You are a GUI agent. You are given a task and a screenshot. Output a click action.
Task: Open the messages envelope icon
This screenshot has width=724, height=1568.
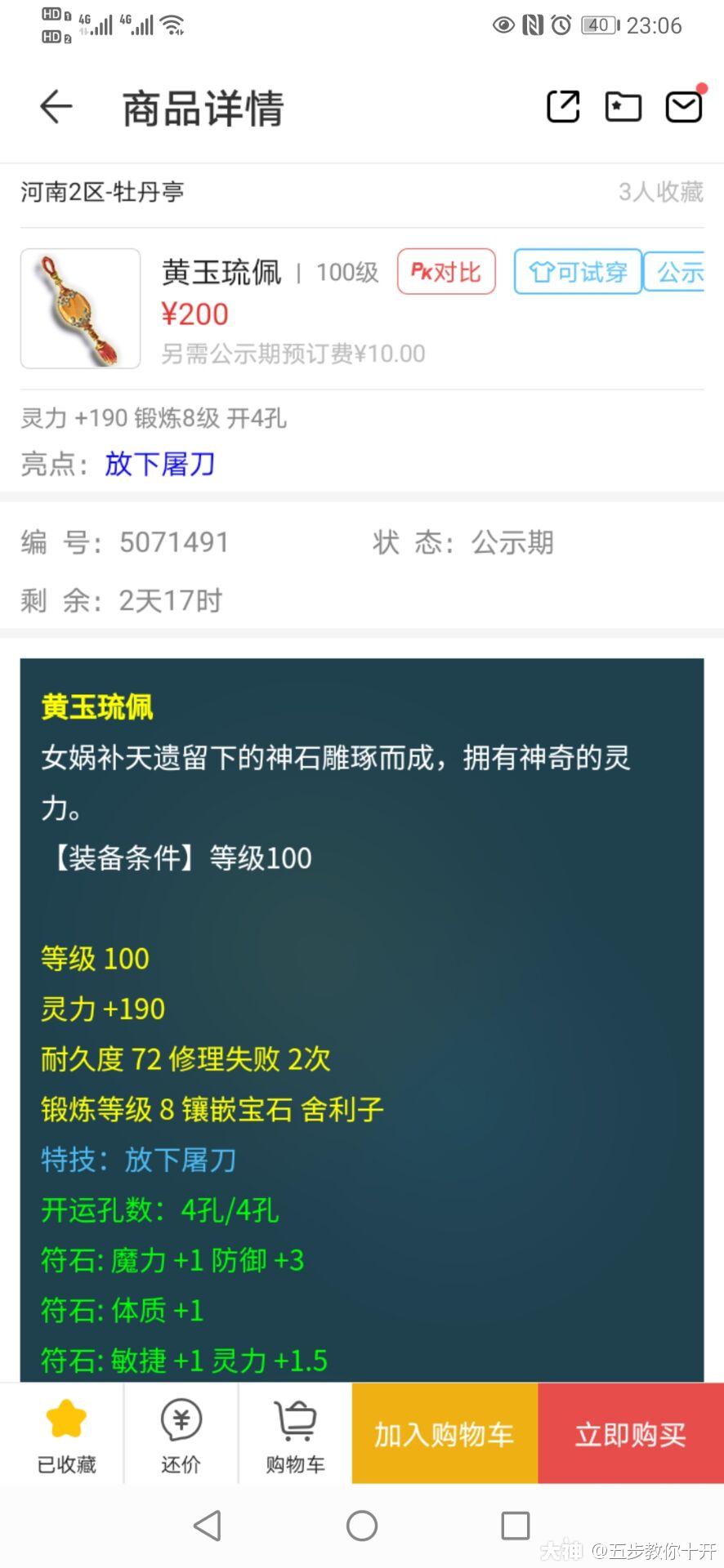click(x=683, y=107)
